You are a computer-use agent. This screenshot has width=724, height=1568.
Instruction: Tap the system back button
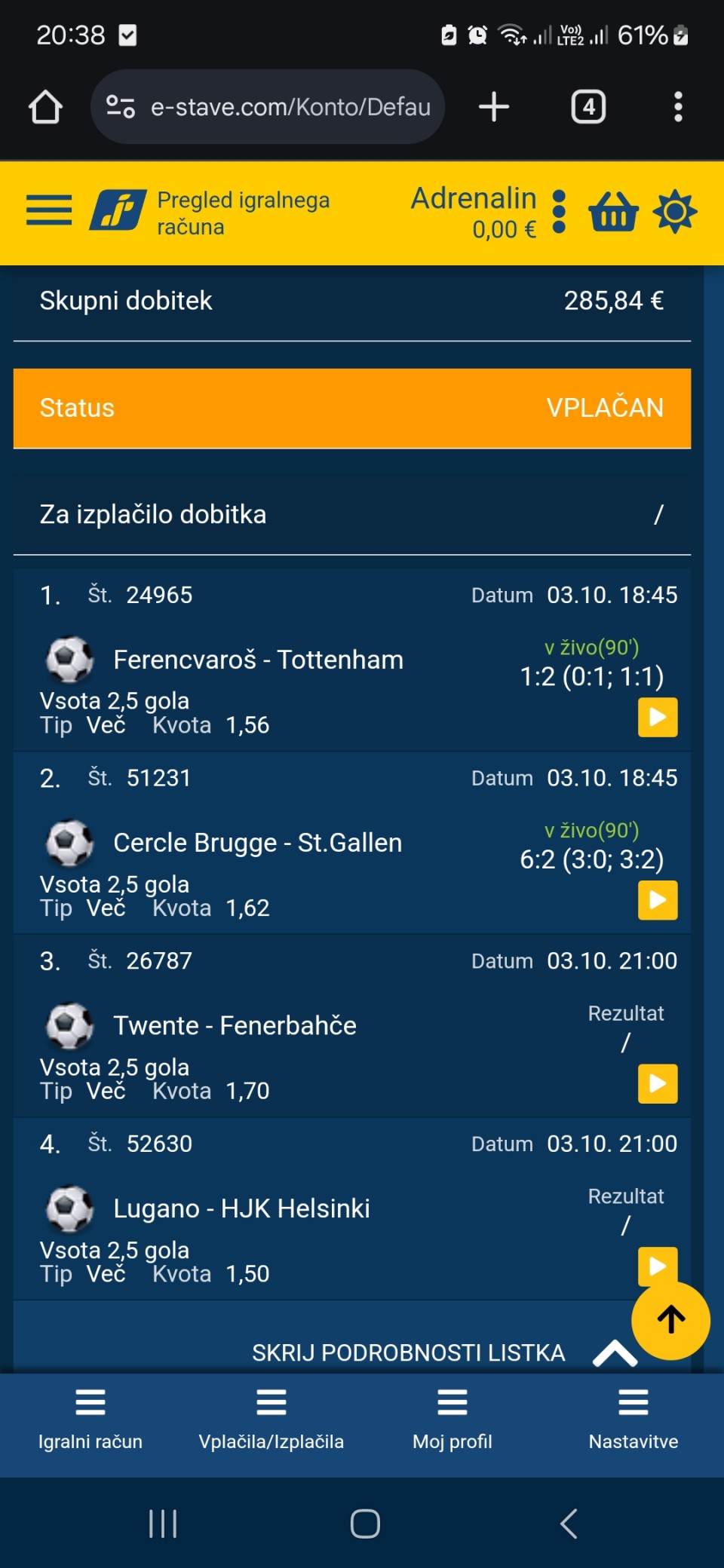(569, 1524)
